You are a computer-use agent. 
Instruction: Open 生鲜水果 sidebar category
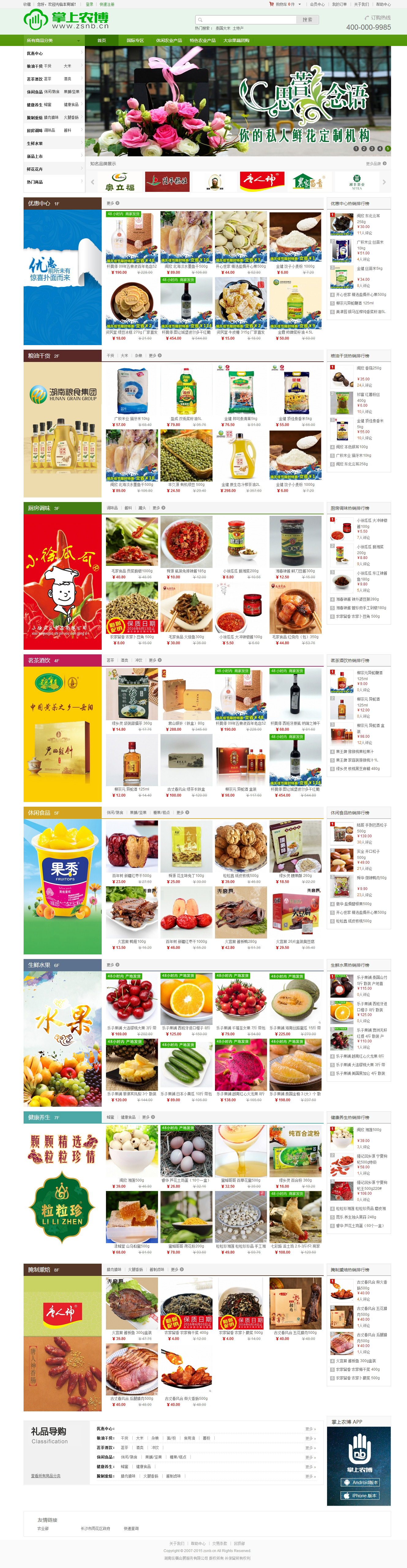click(35, 144)
